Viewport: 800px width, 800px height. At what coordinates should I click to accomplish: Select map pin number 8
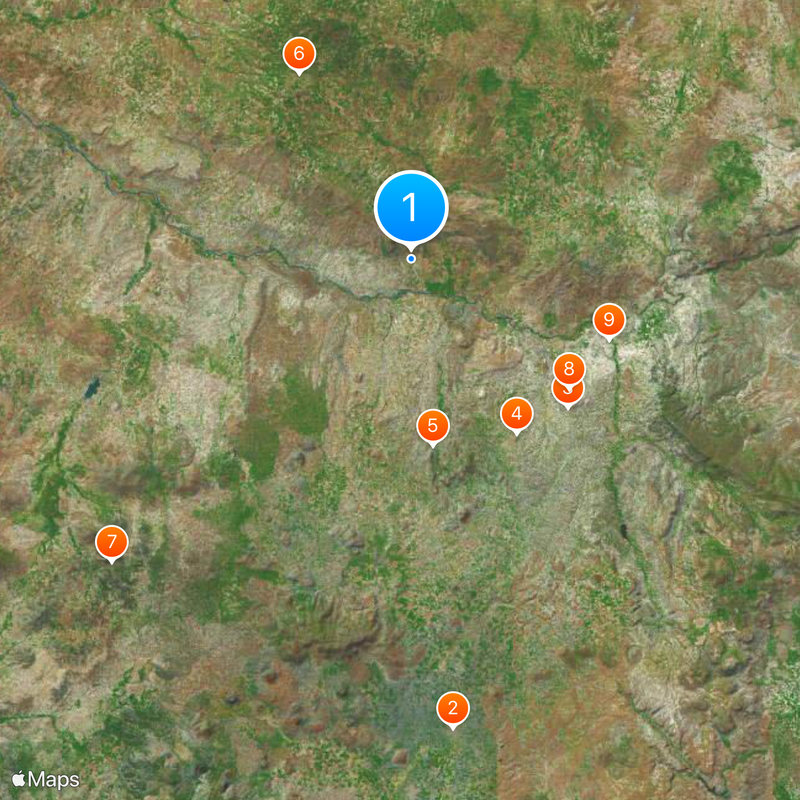point(569,367)
